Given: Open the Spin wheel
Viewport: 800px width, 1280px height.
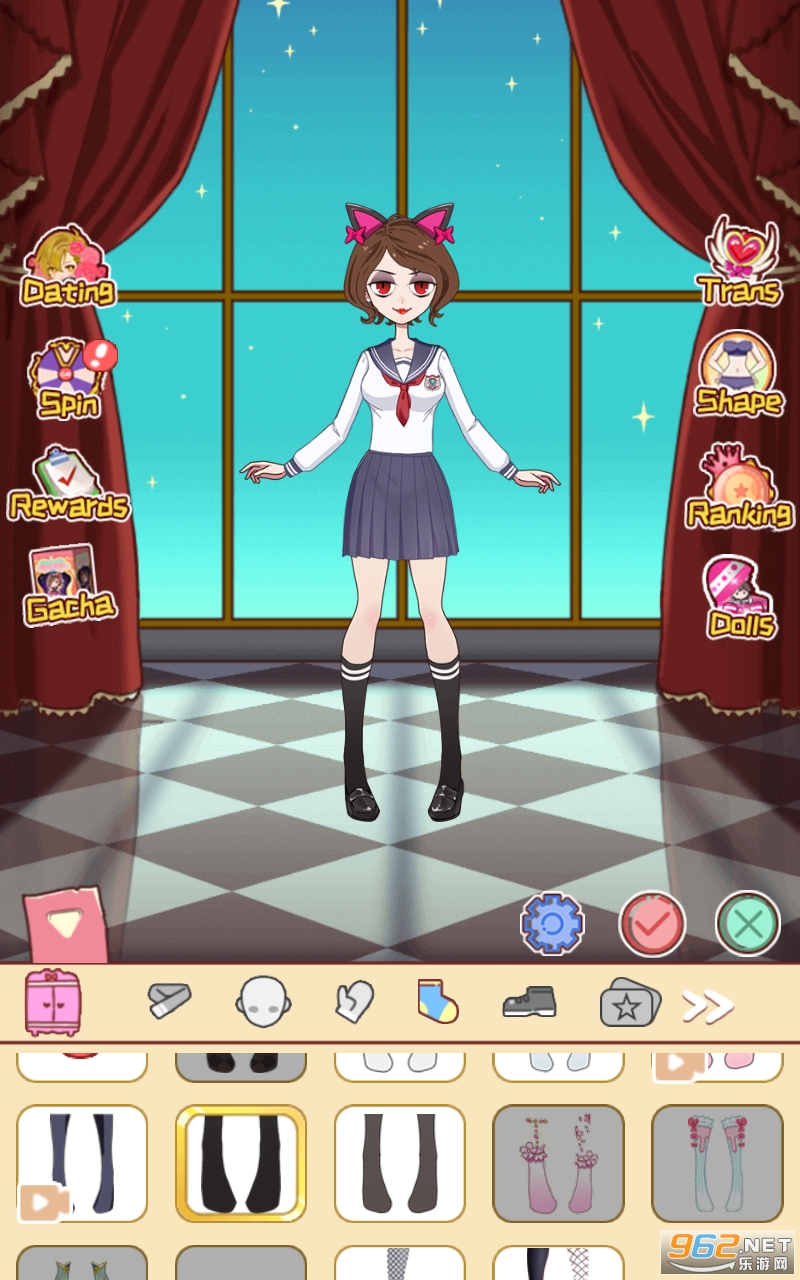Looking at the screenshot, I should point(70,378).
